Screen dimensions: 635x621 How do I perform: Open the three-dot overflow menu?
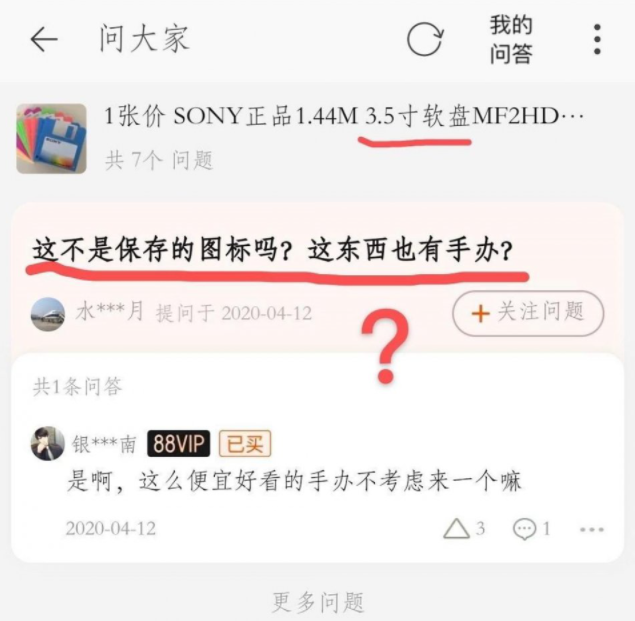coord(597,39)
